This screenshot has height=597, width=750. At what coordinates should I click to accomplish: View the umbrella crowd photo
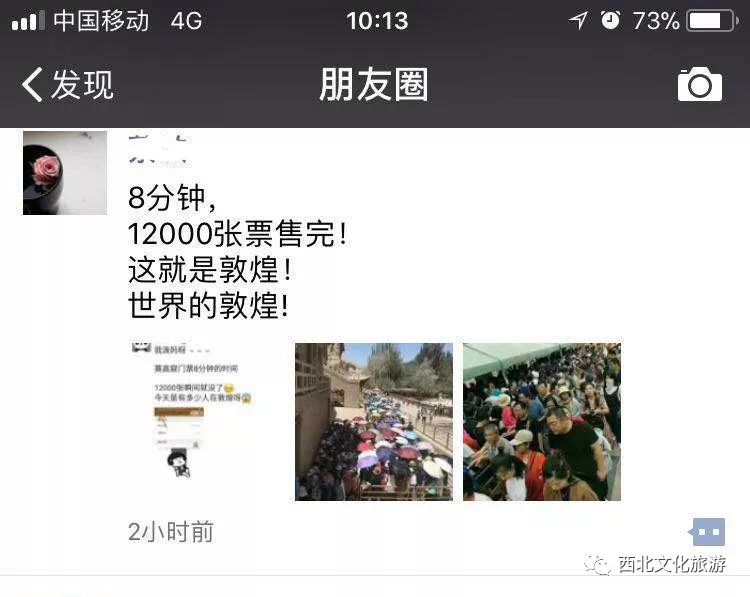pyautogui.click(x=374, y=421)
